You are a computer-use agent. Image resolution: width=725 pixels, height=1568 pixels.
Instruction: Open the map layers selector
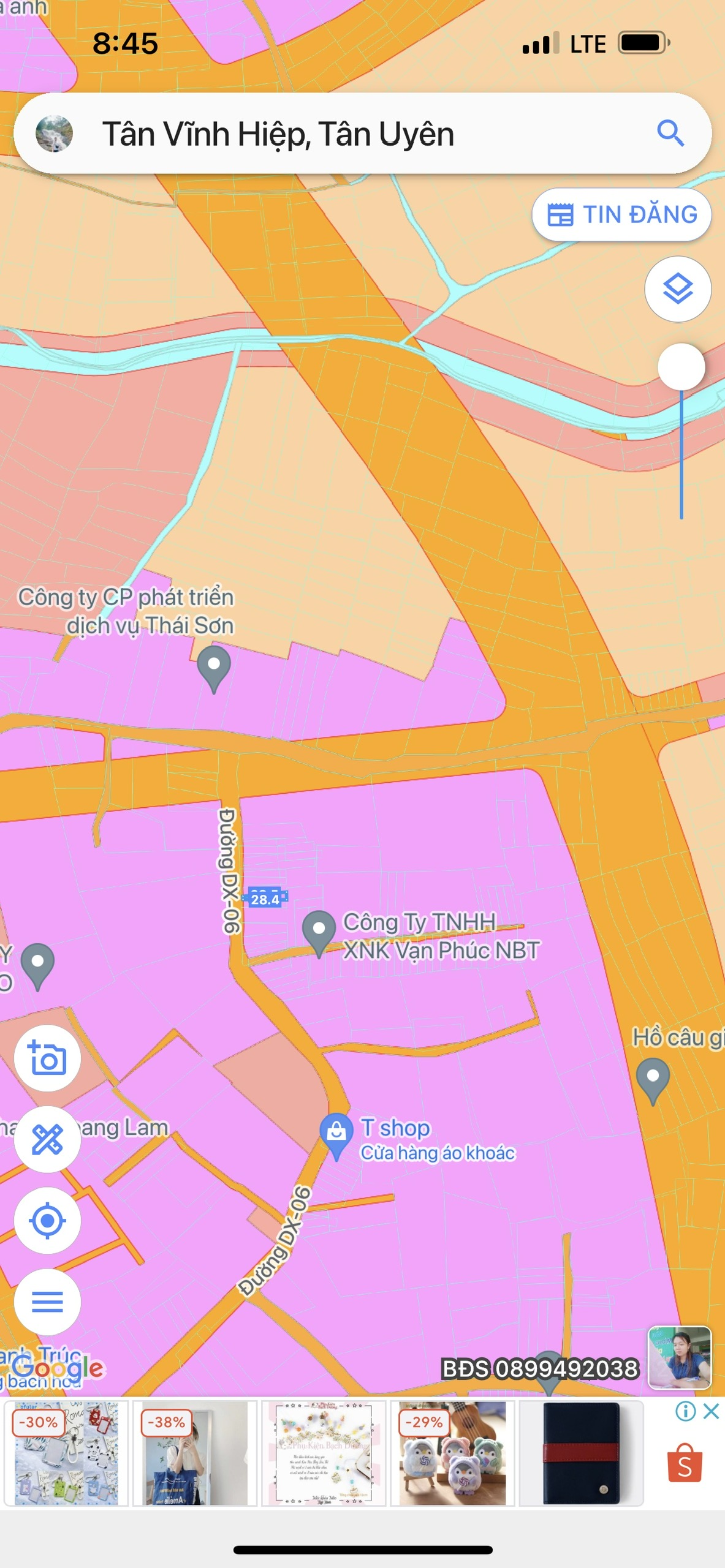[x=678, y=288]
